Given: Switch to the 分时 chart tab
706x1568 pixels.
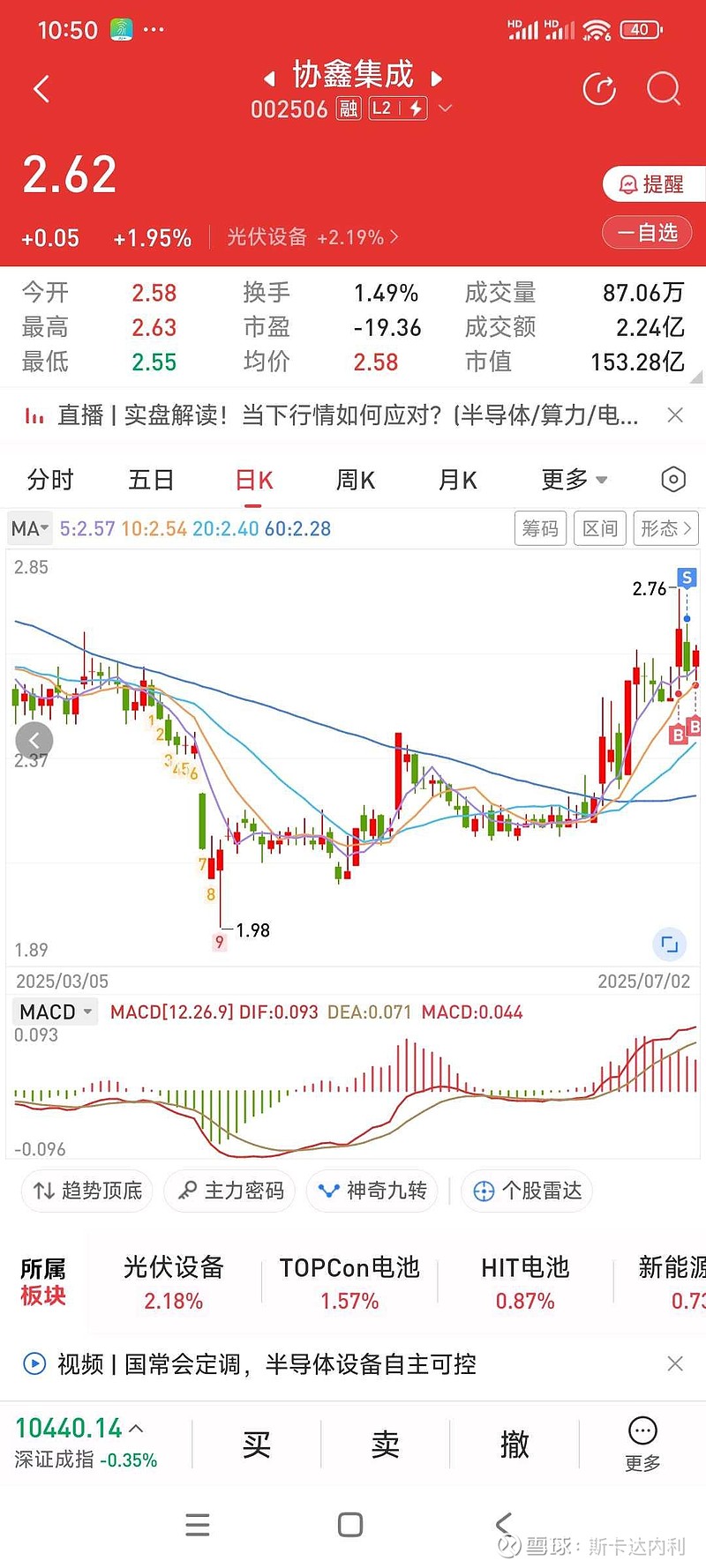Looking at the screenshot, I should [50, 480].
